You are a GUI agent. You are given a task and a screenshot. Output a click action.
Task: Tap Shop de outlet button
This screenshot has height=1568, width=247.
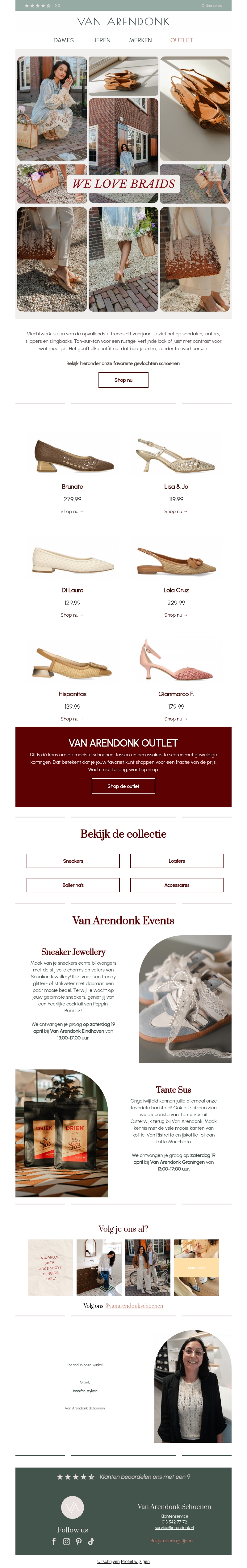point(123,786)
